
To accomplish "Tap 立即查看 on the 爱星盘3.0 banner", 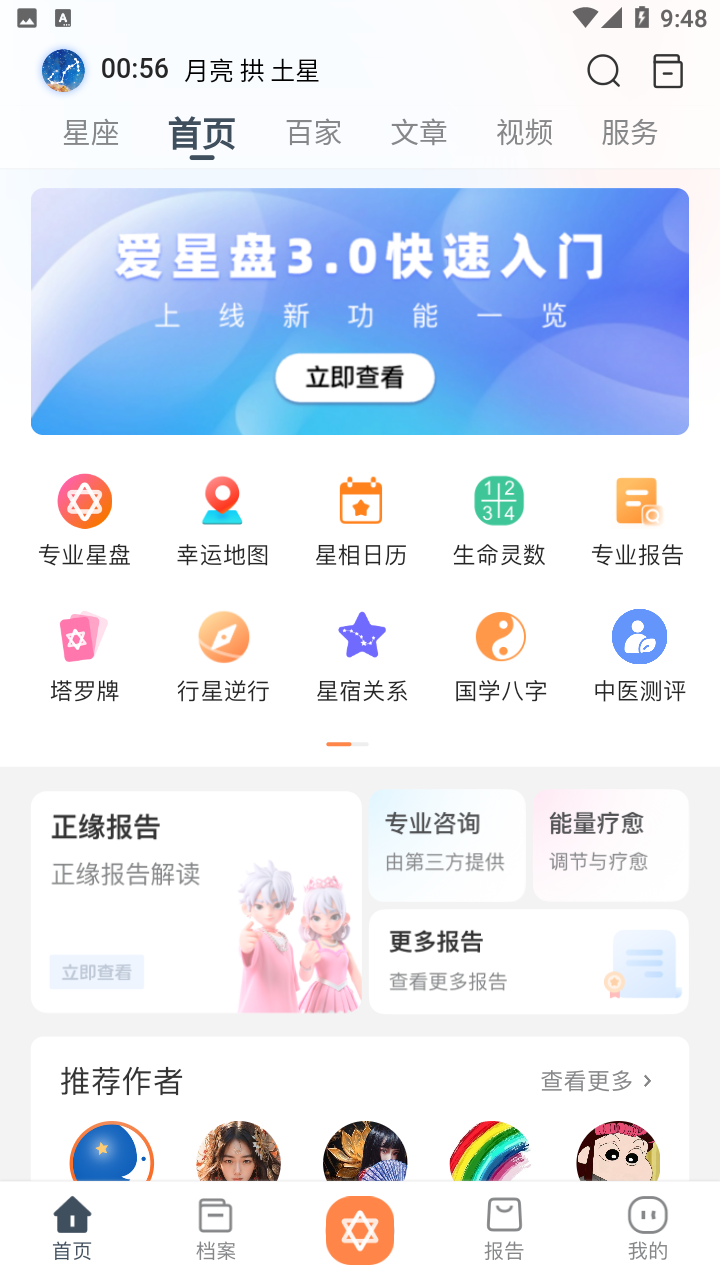I will 355,378.
